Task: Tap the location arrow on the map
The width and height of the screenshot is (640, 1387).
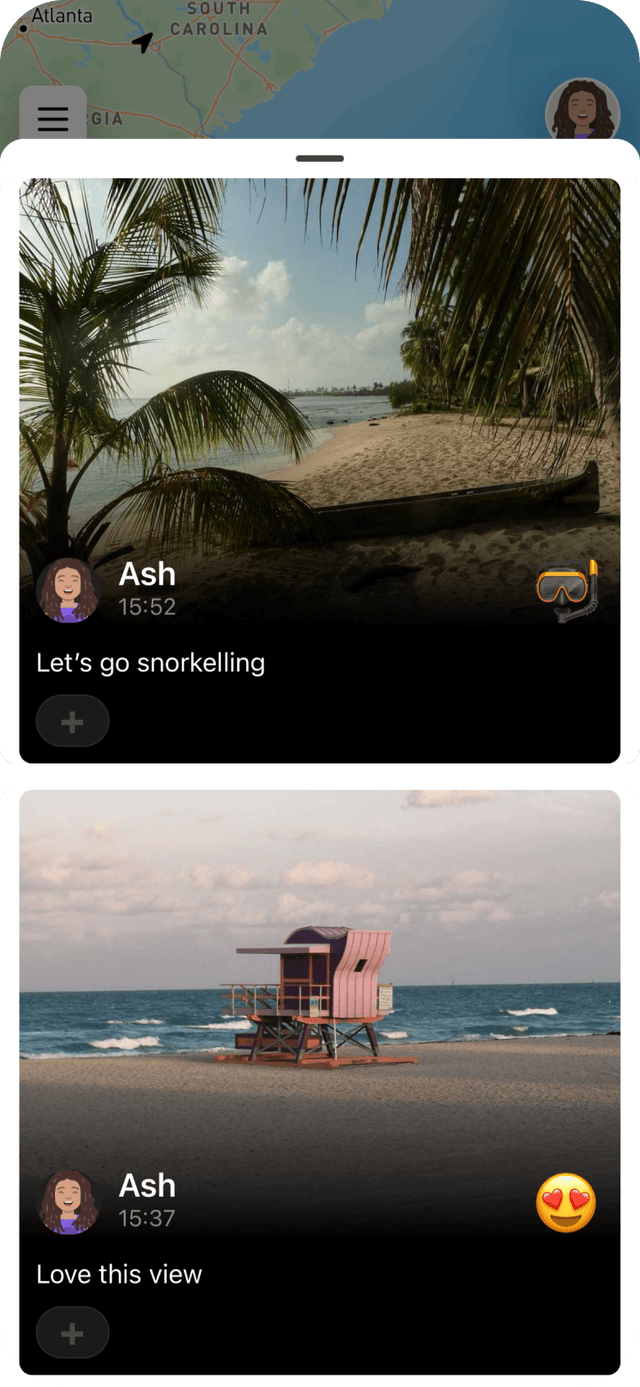Action: point(143,42)
